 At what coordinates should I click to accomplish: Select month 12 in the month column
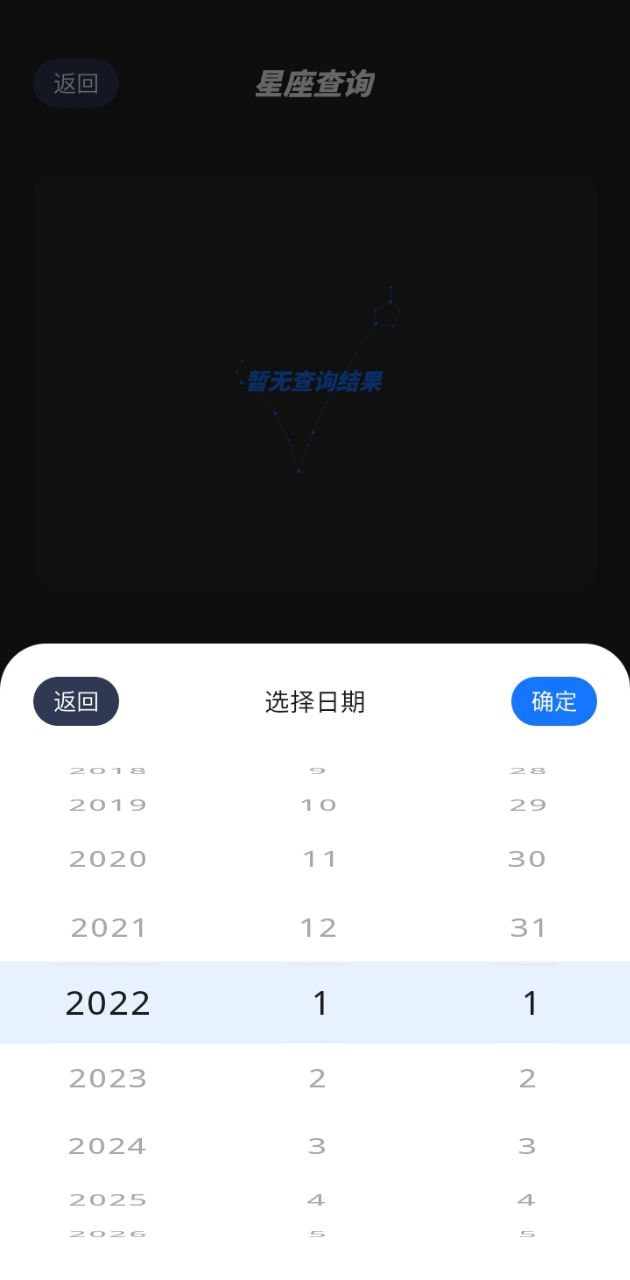tap(318, 928)
